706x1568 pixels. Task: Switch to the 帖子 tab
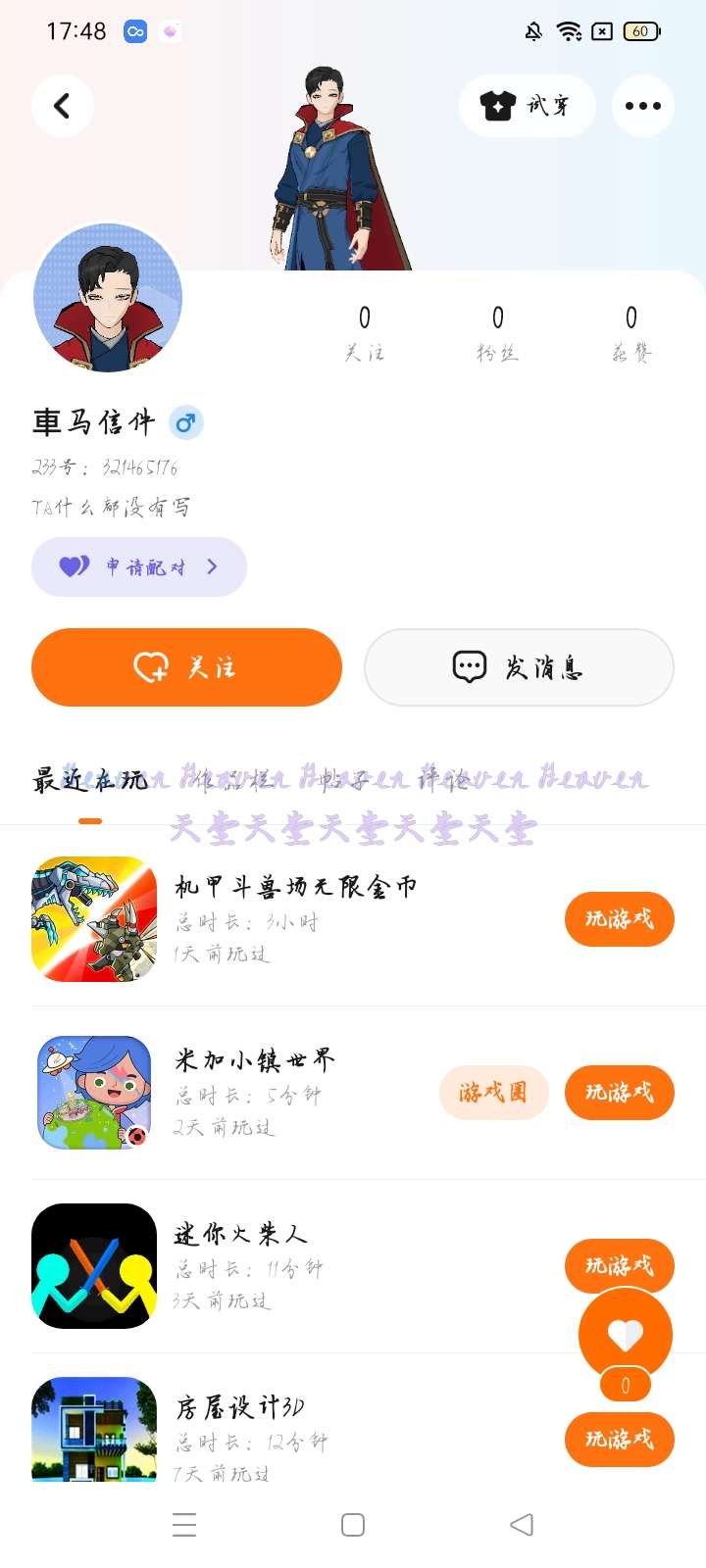point(345,780)
